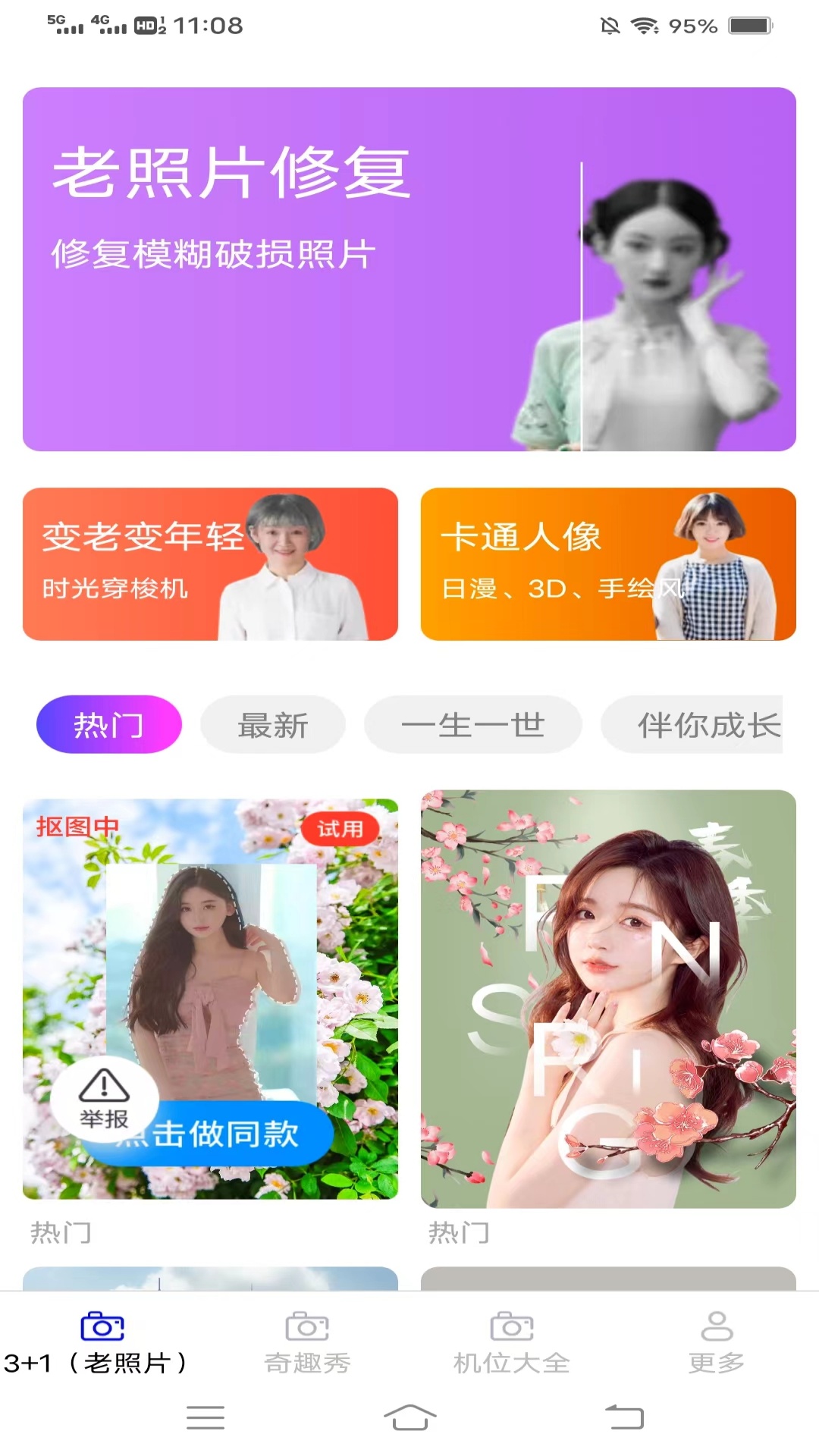Select the 热门 chip
This screenshot has height=1456, width=819.
pos(109,725)
